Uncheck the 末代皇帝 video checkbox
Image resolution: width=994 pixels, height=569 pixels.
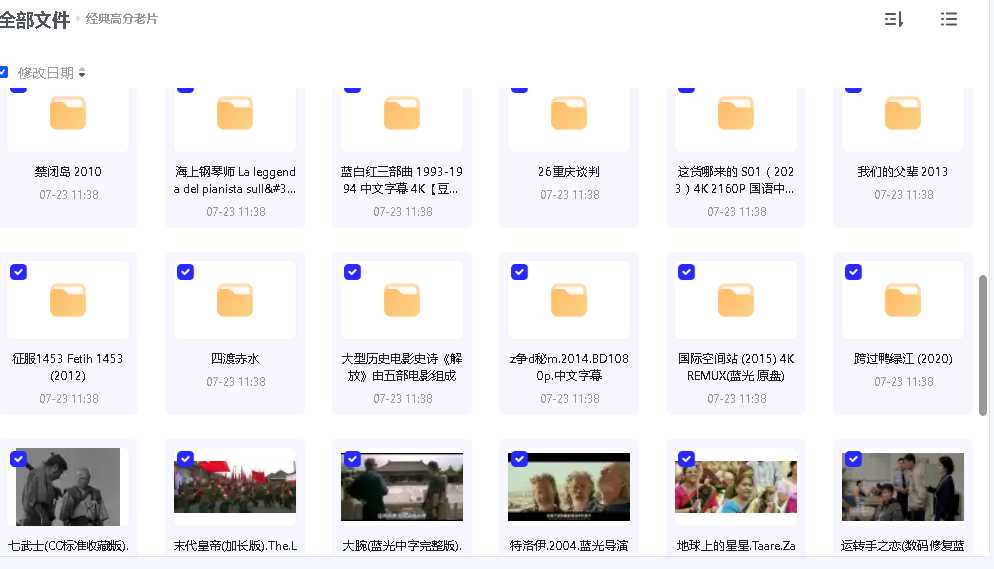(x=185, y=459)
